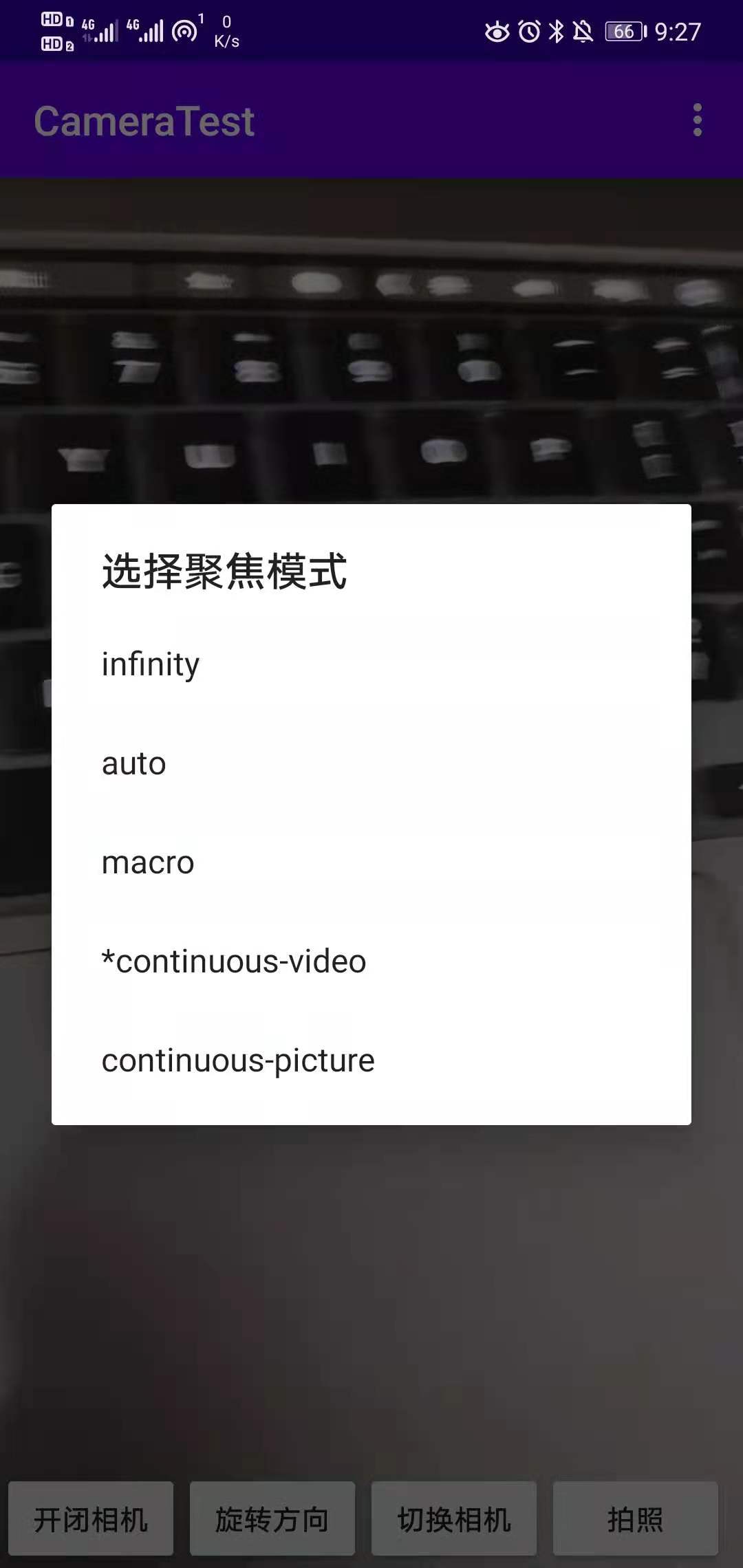Tap the 旋转方向 button
This screenshot has height=1568, width=743.
tap(272, 1518)
